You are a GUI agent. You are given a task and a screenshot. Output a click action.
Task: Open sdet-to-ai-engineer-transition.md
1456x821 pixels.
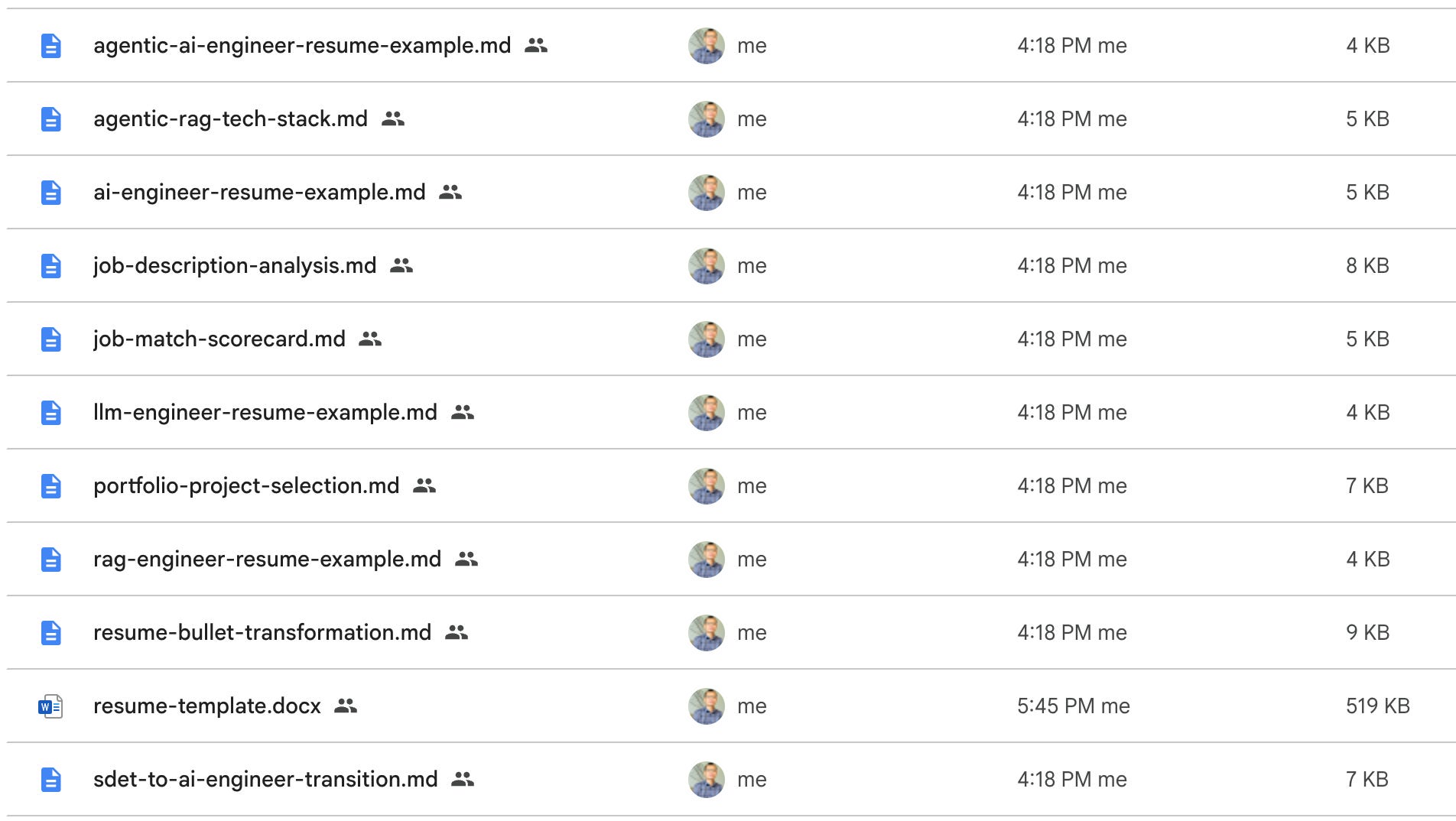tap(265, 780)
